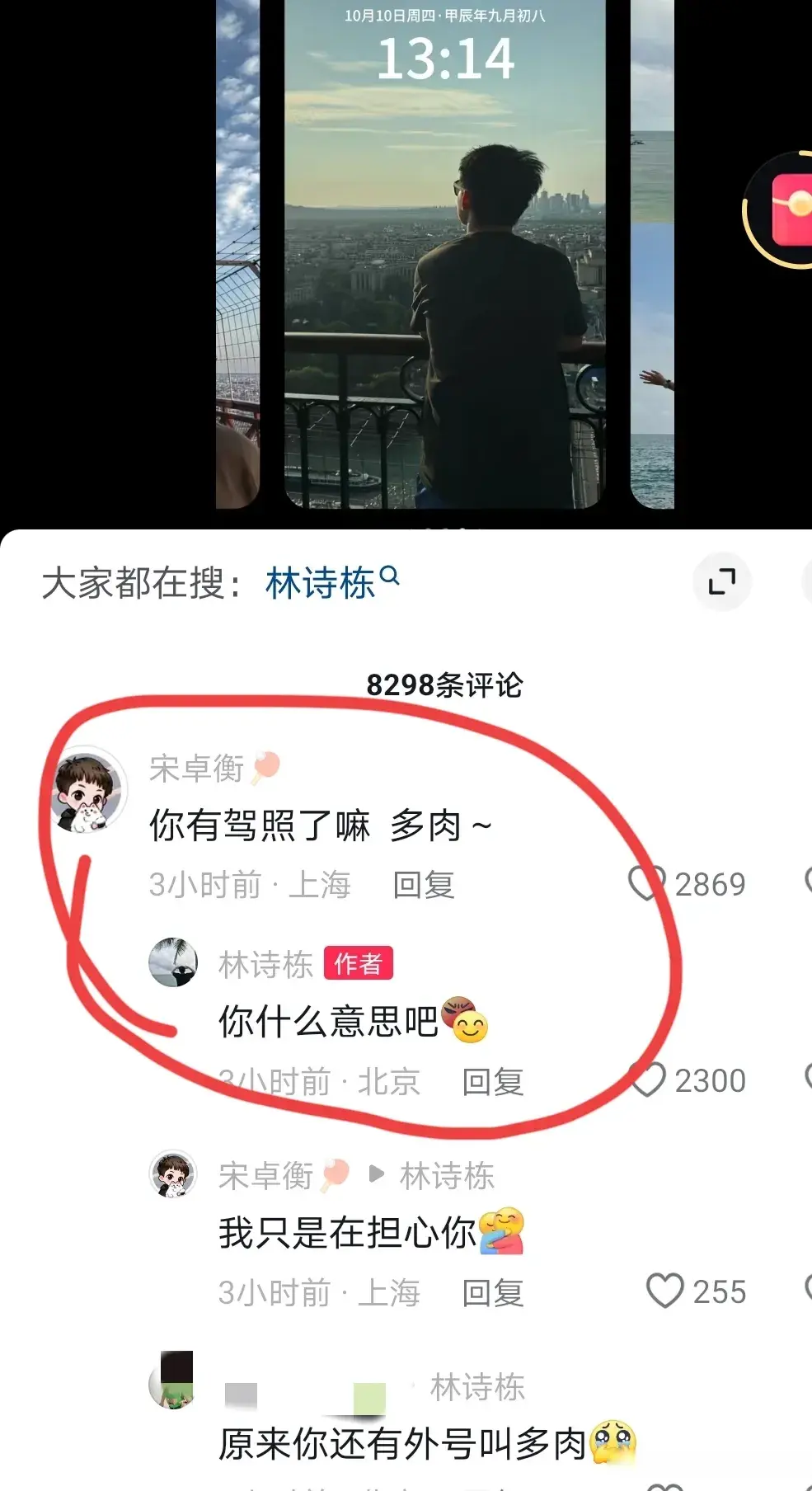Expand the comments panel to full screen
The image size is (812, 1491).
pos(721,582)
